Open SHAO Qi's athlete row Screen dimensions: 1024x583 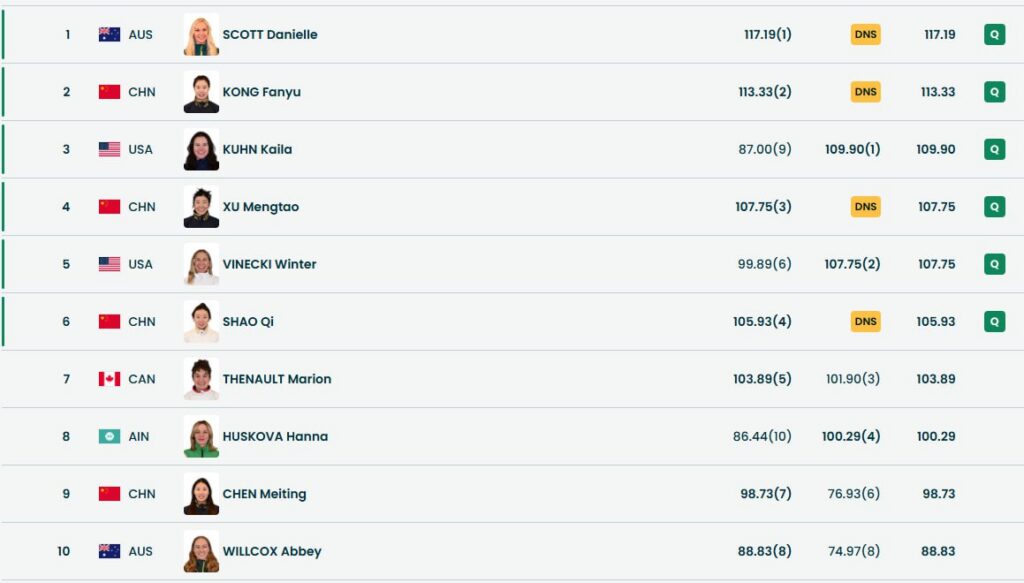click(x=247, y=322)
